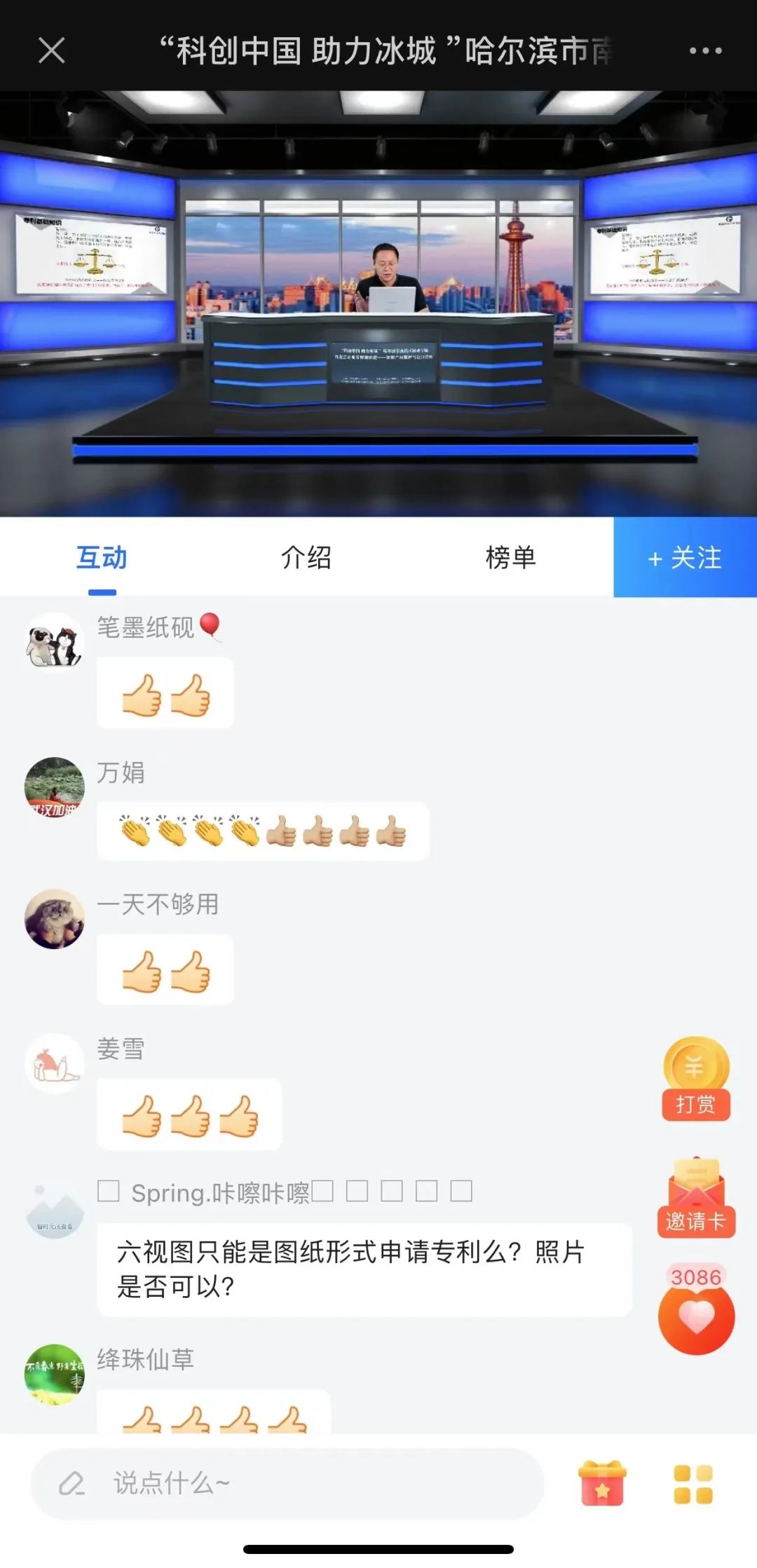Image resolution: width=757 pixels, height=1568 pixels.
Task: Close the live stream with the X
Action: tap(50, 49)
